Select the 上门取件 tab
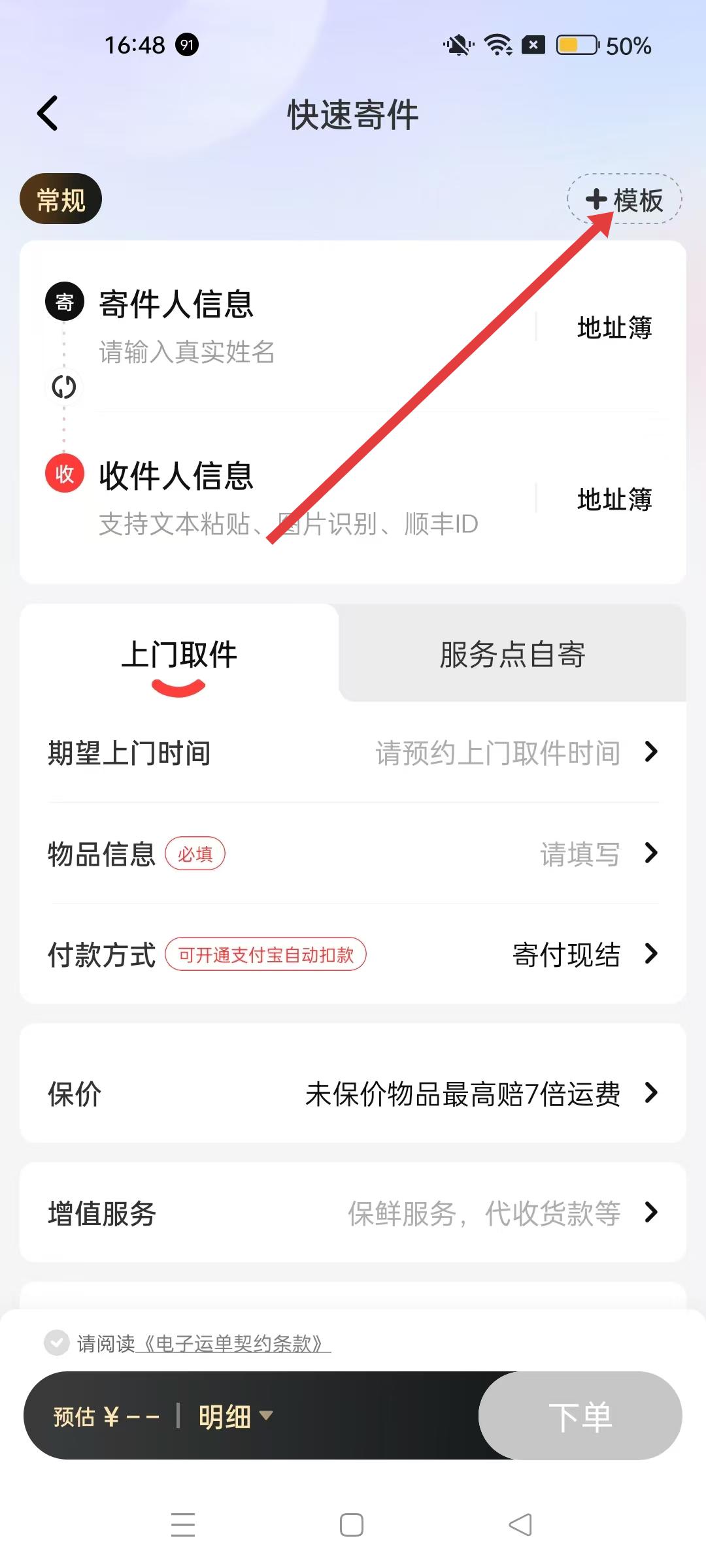Image resolution: width=706 pixels, height=1568 pixels. click(x=179, y=655)
